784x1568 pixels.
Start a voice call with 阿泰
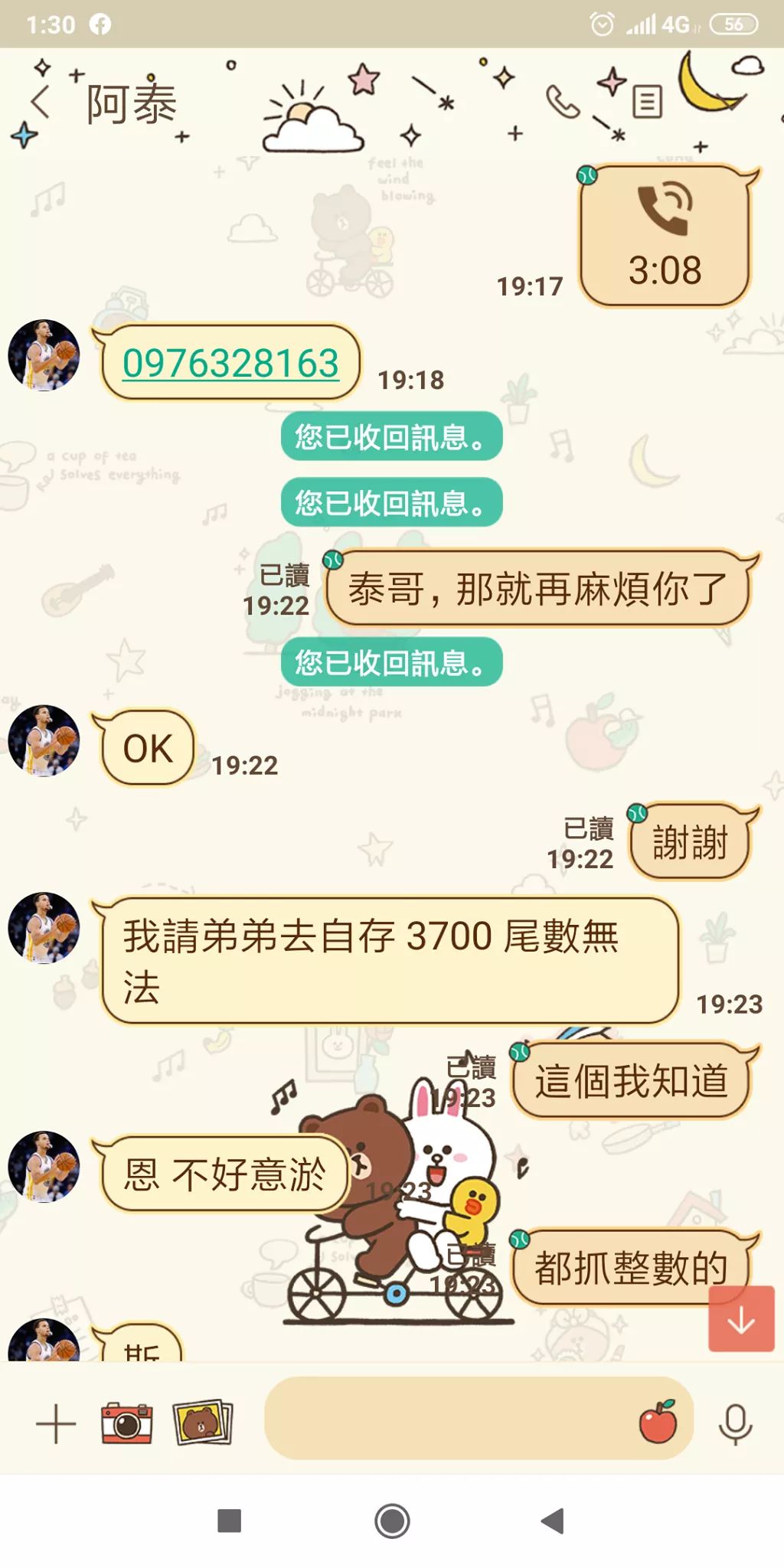[563, 102]
